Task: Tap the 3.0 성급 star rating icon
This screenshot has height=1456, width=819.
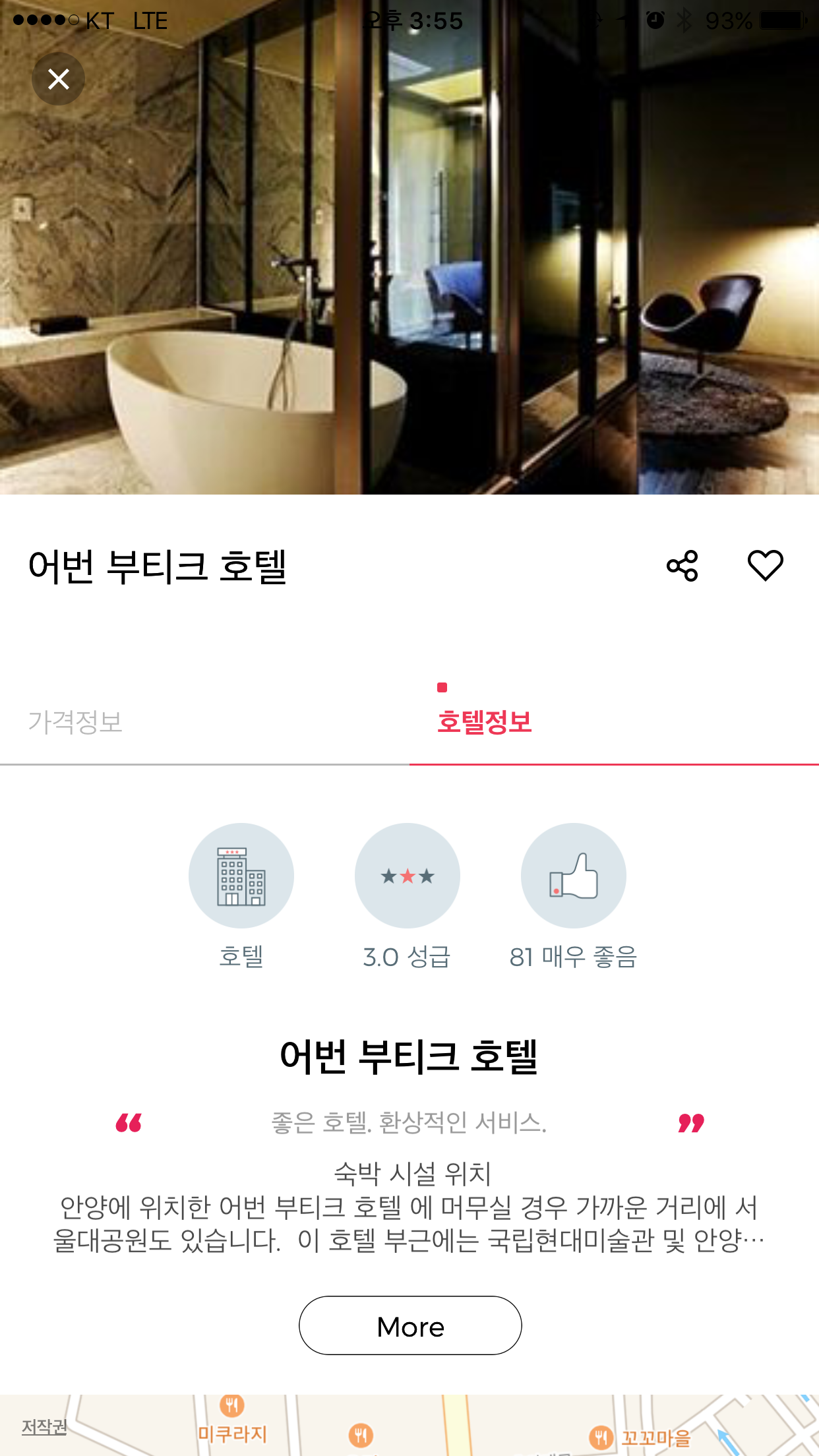Action: click(x=408, y=876)
